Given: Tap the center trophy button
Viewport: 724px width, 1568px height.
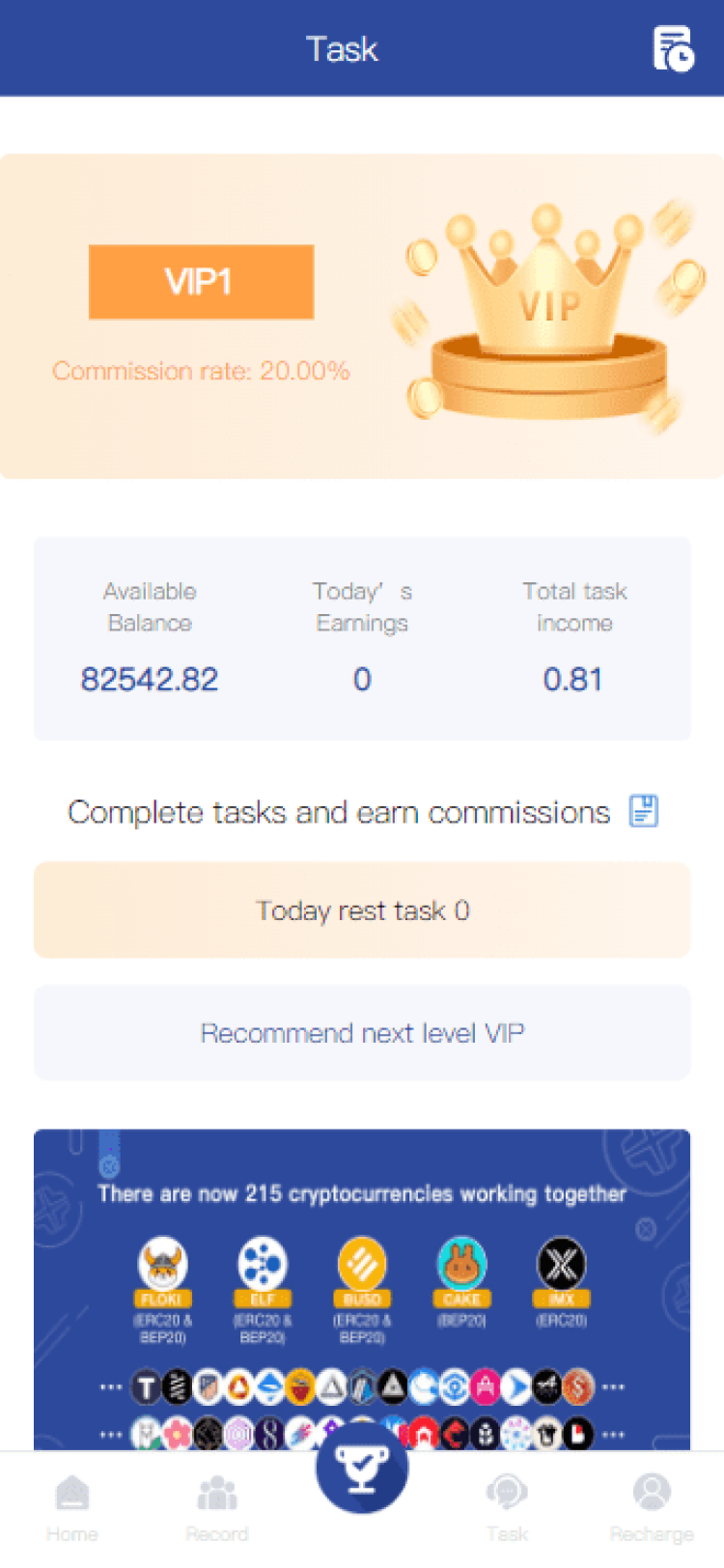Looking at the screenshot, I should click(x=362, y=1468).
